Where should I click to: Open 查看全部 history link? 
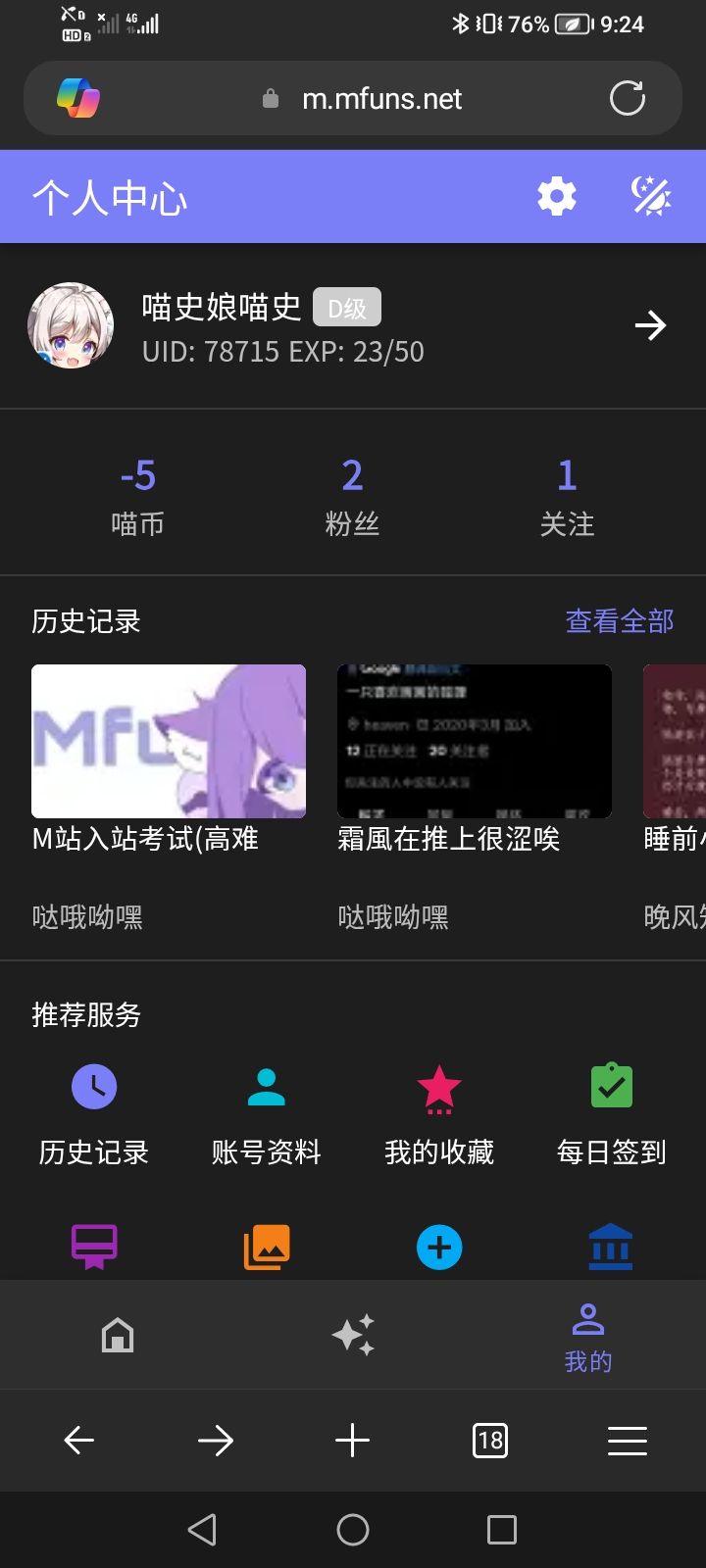tap(619, 621)
